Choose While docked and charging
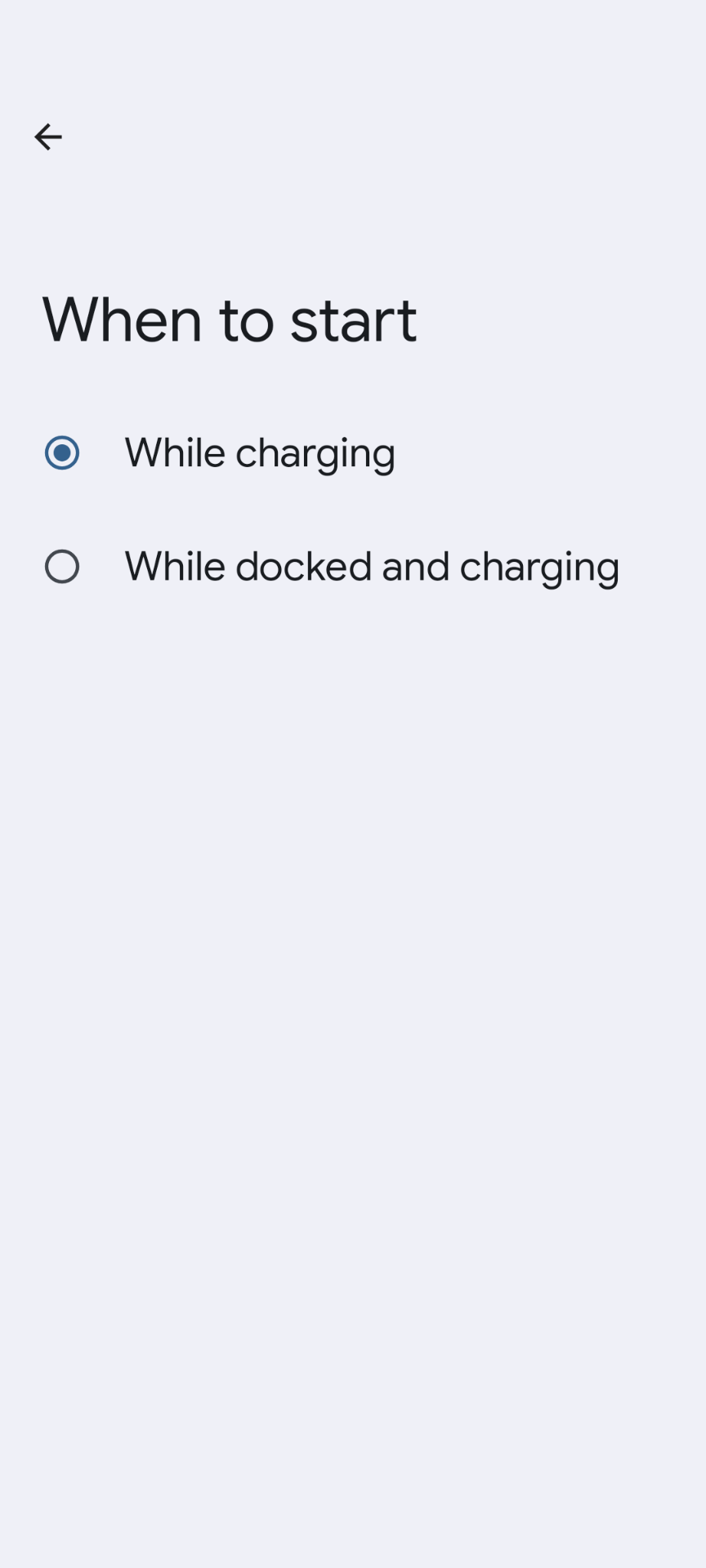The width and height of the screenshot is (706, 1568). point(353,566)
